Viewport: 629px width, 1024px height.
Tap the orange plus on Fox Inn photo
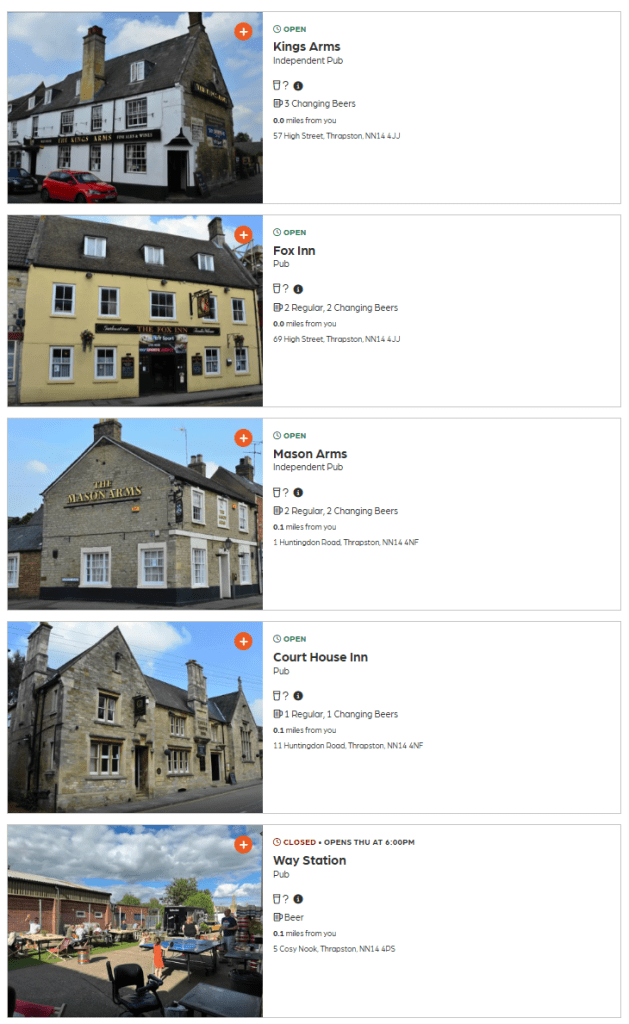pyautogui.click(x=243, y=235)
